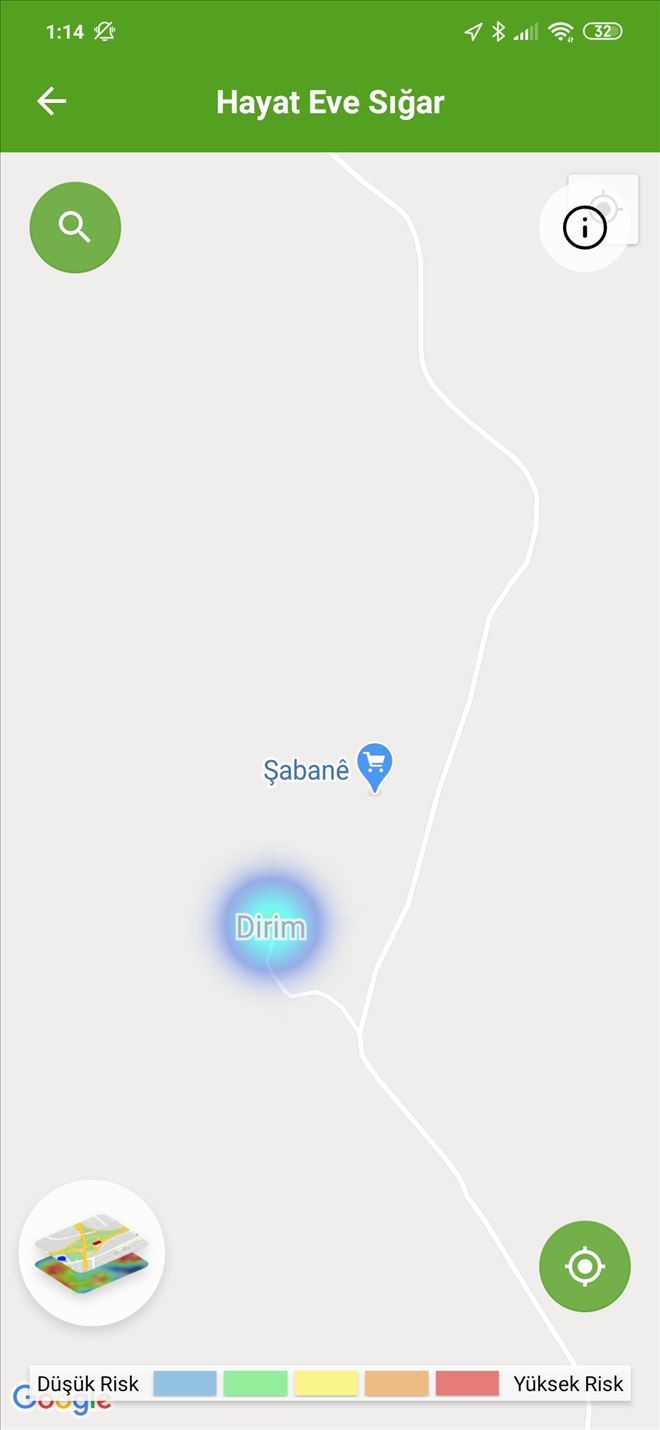The width and height of the screenshot is (660, 1430).
Task: Switch map layer with the heatmap button
Action: (x=91, y=1252)
